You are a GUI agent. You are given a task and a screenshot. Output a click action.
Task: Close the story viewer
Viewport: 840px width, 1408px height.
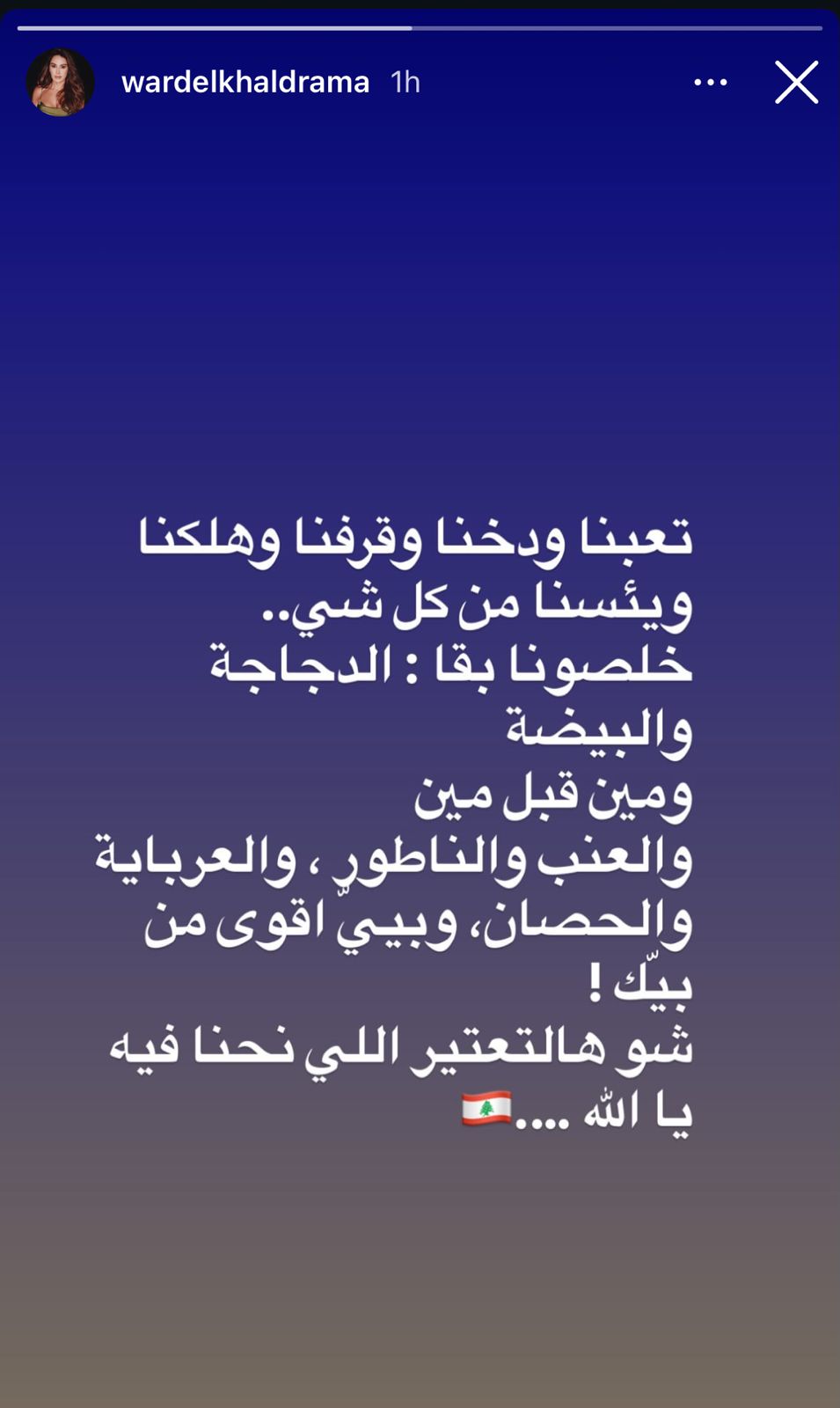(x=796, y=83)
